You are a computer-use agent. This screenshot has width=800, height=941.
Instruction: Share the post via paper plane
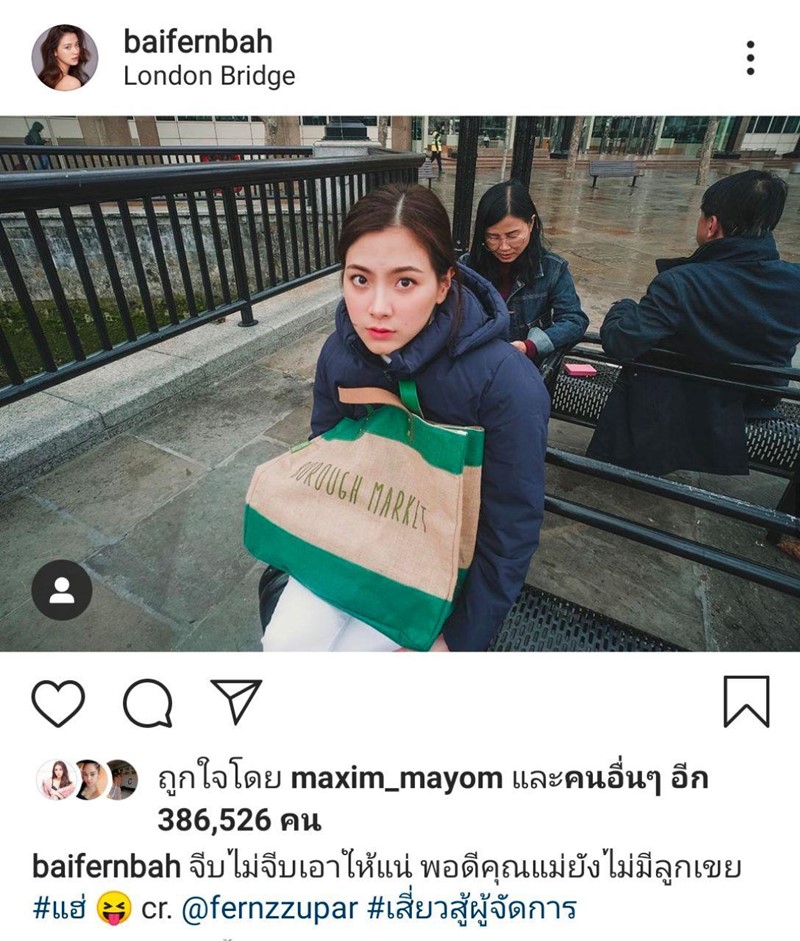[236, 702]
